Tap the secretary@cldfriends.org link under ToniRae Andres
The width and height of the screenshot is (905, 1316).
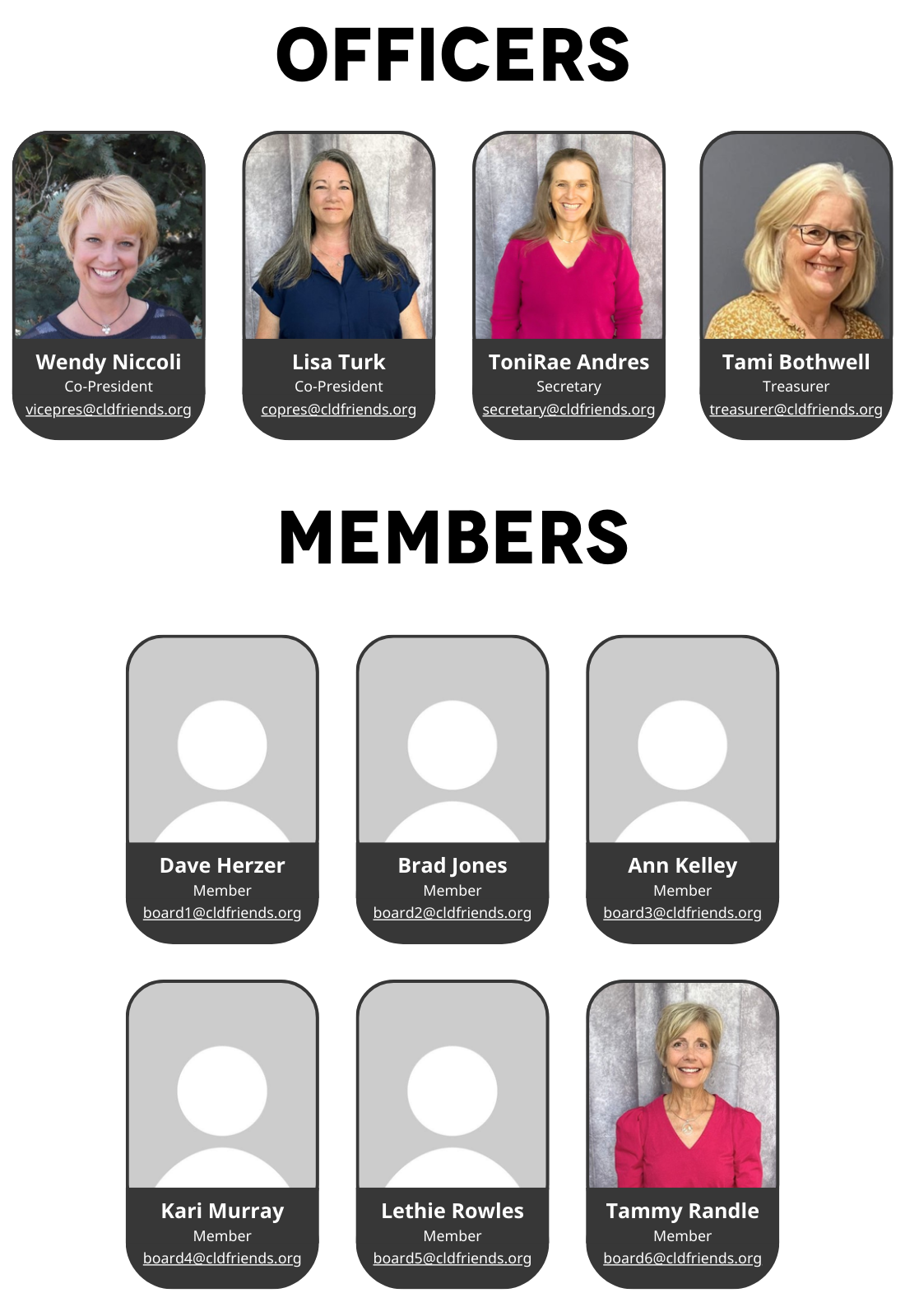click(x=569, y=410)
